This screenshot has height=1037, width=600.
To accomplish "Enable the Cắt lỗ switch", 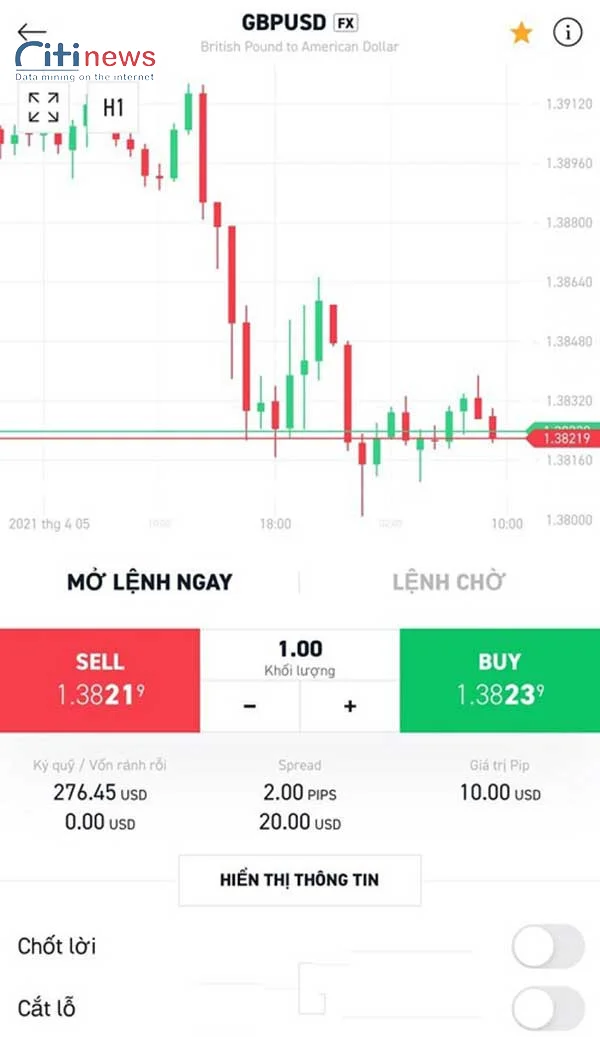I will (548, 1009).
